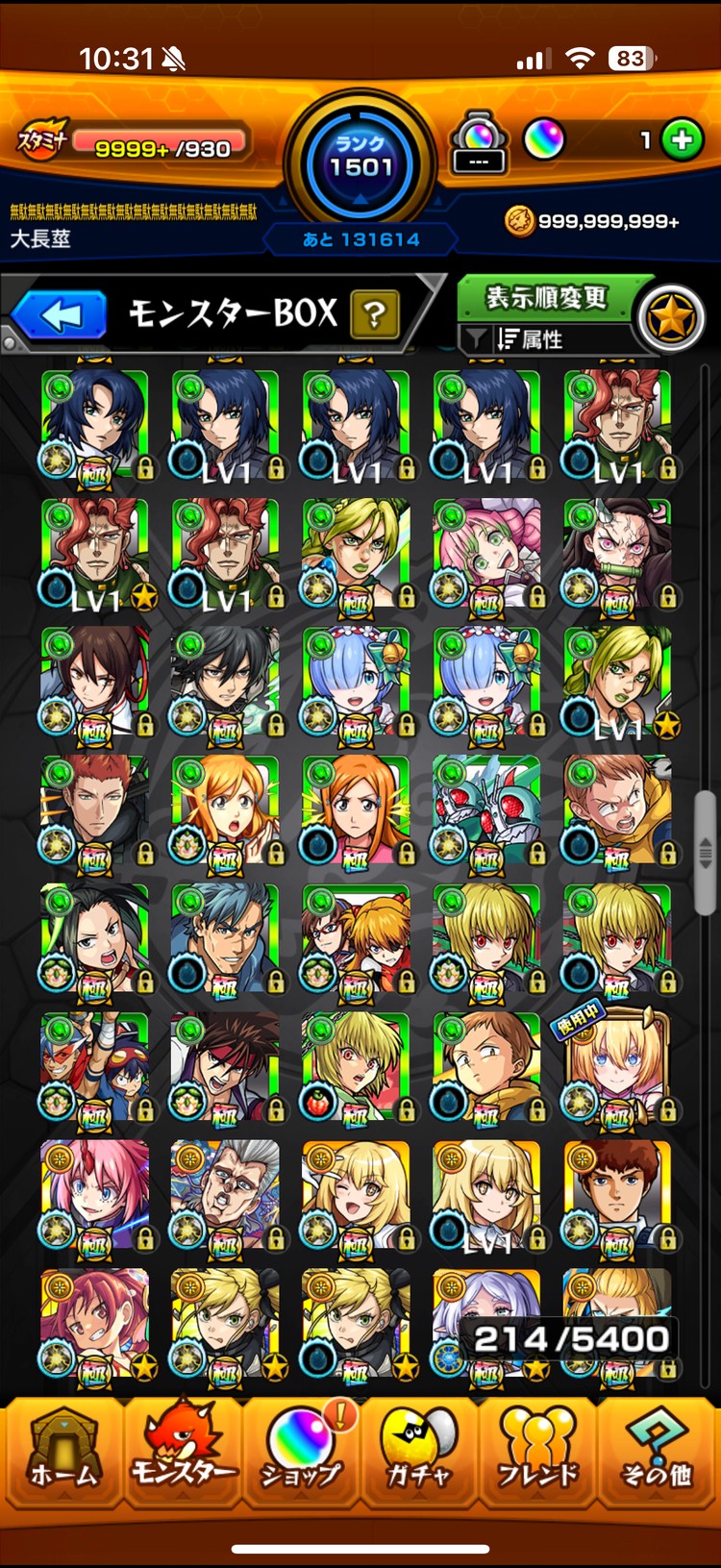721x1568 pixels.
Task: Go back using the blue arrow
Action: coord(60,315)
